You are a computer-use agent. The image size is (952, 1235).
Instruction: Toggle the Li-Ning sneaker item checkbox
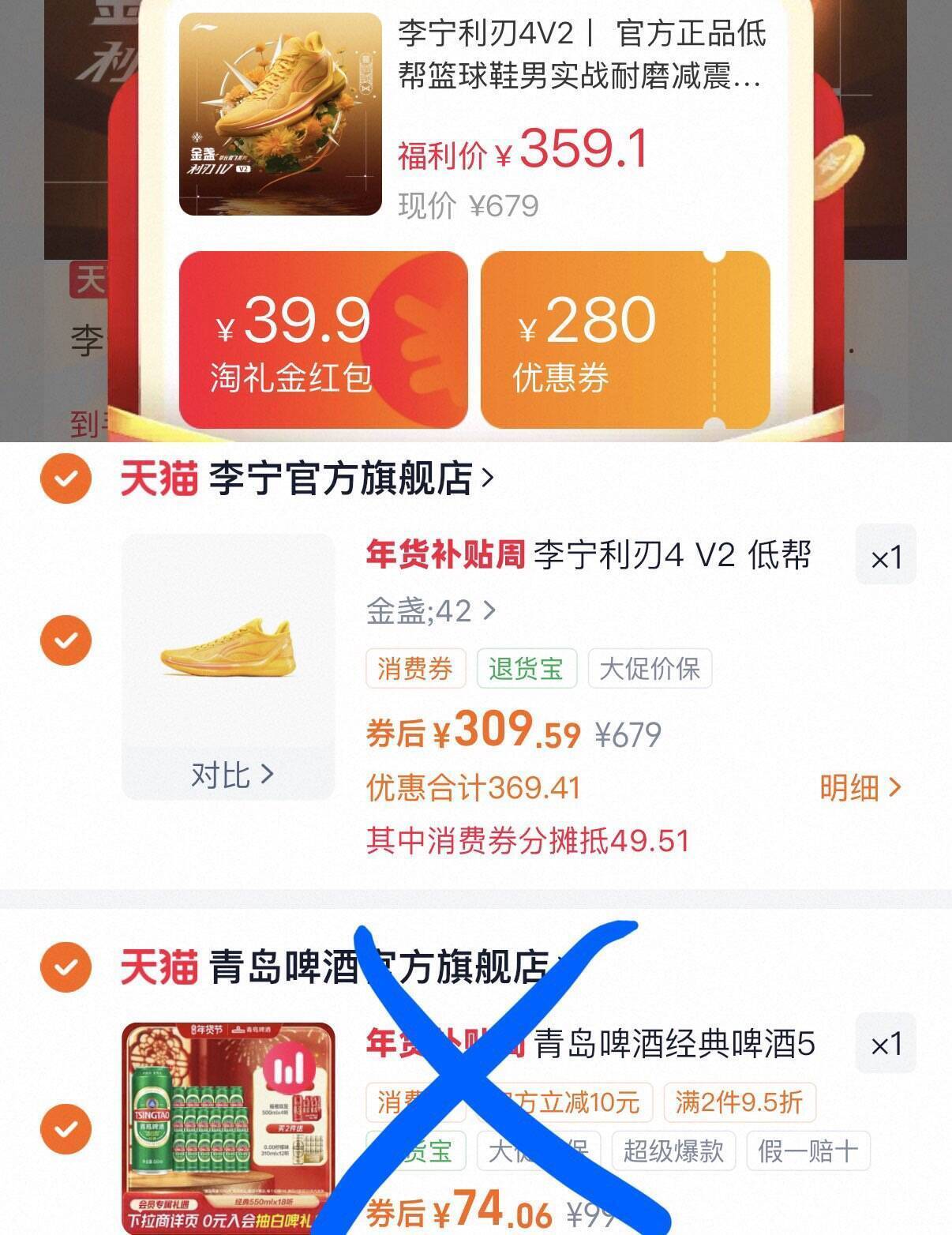coord(66,640)
